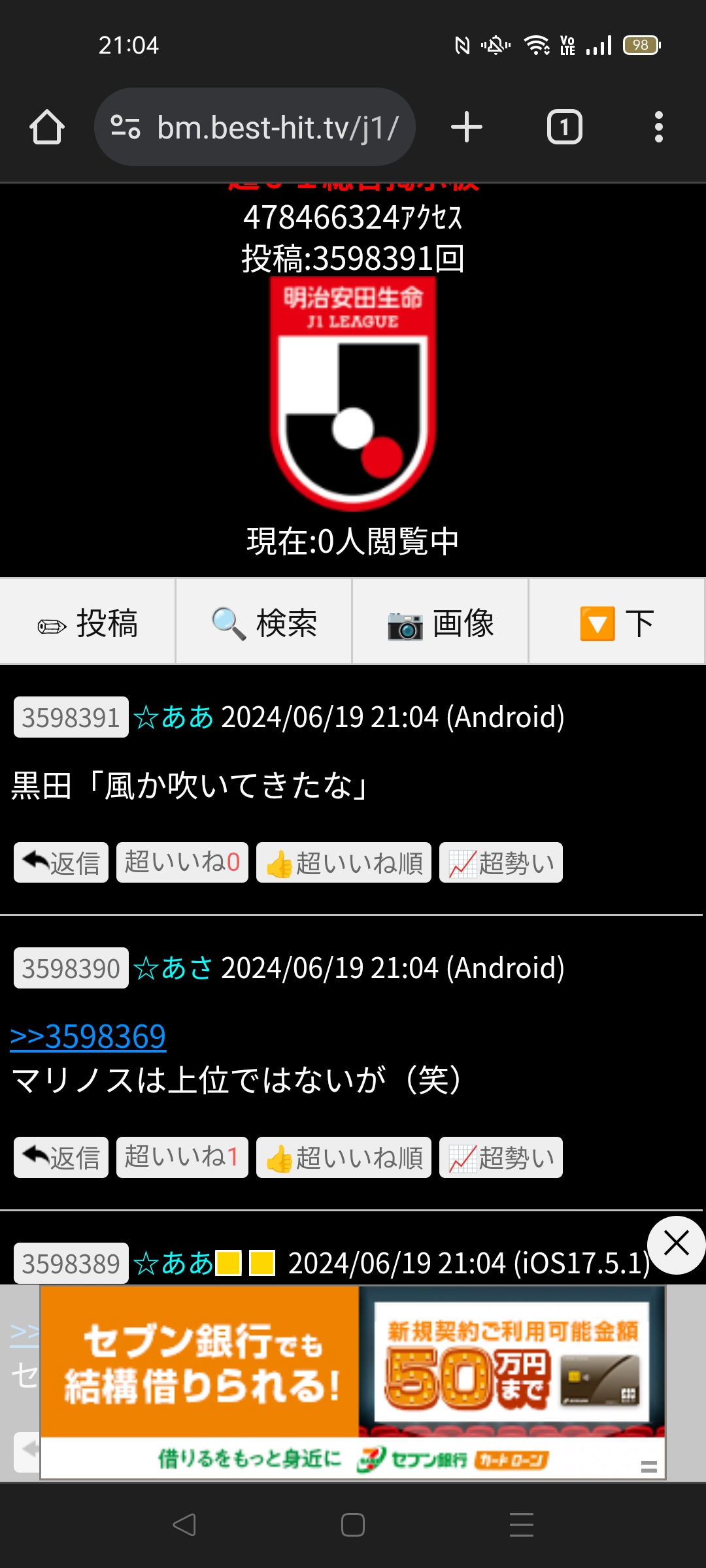
Task: Reply to post 3598390 with 返信
Action: [x=61, y=1157]
